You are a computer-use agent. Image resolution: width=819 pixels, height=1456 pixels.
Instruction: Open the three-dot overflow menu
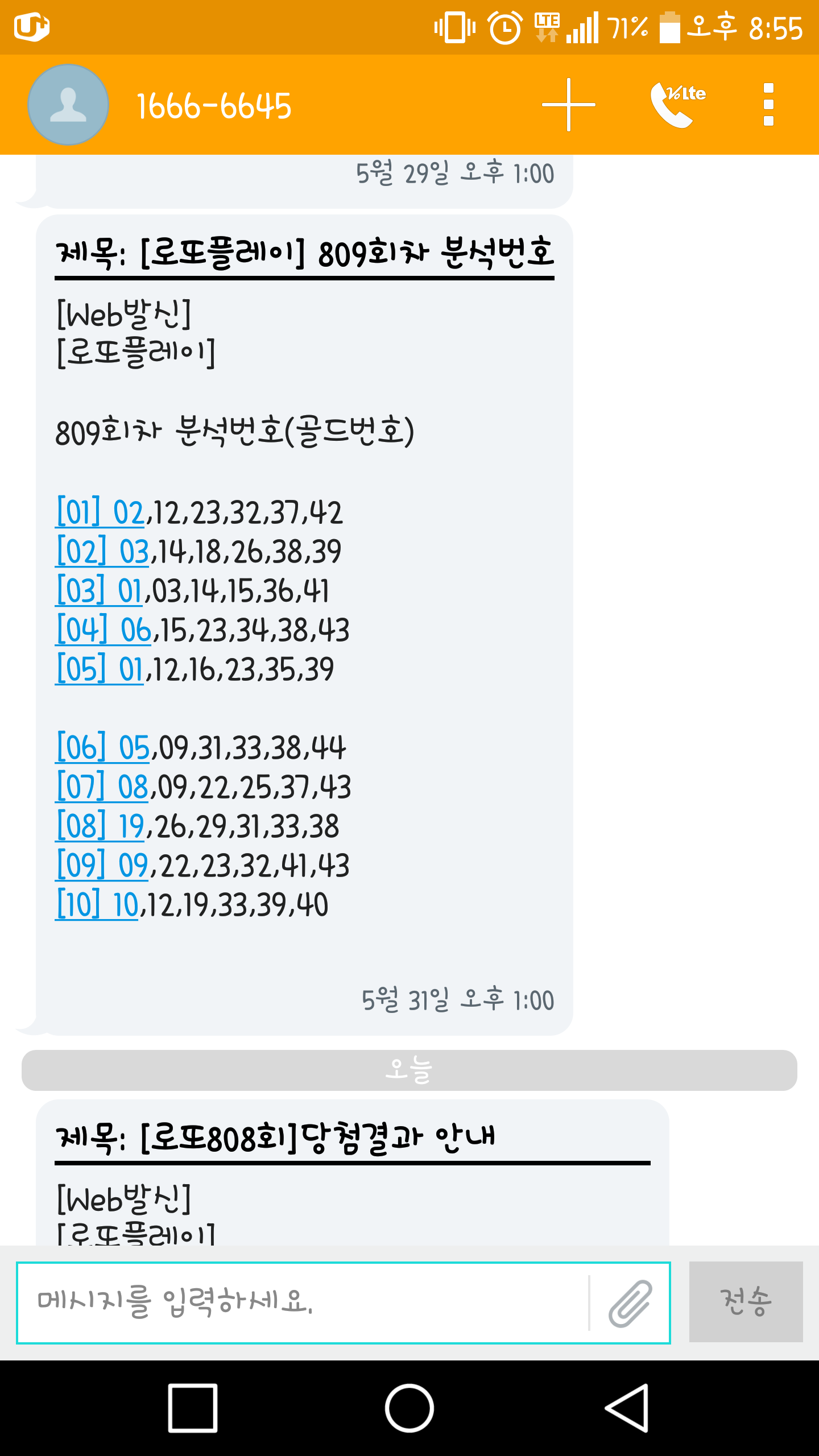coord(768,105)
